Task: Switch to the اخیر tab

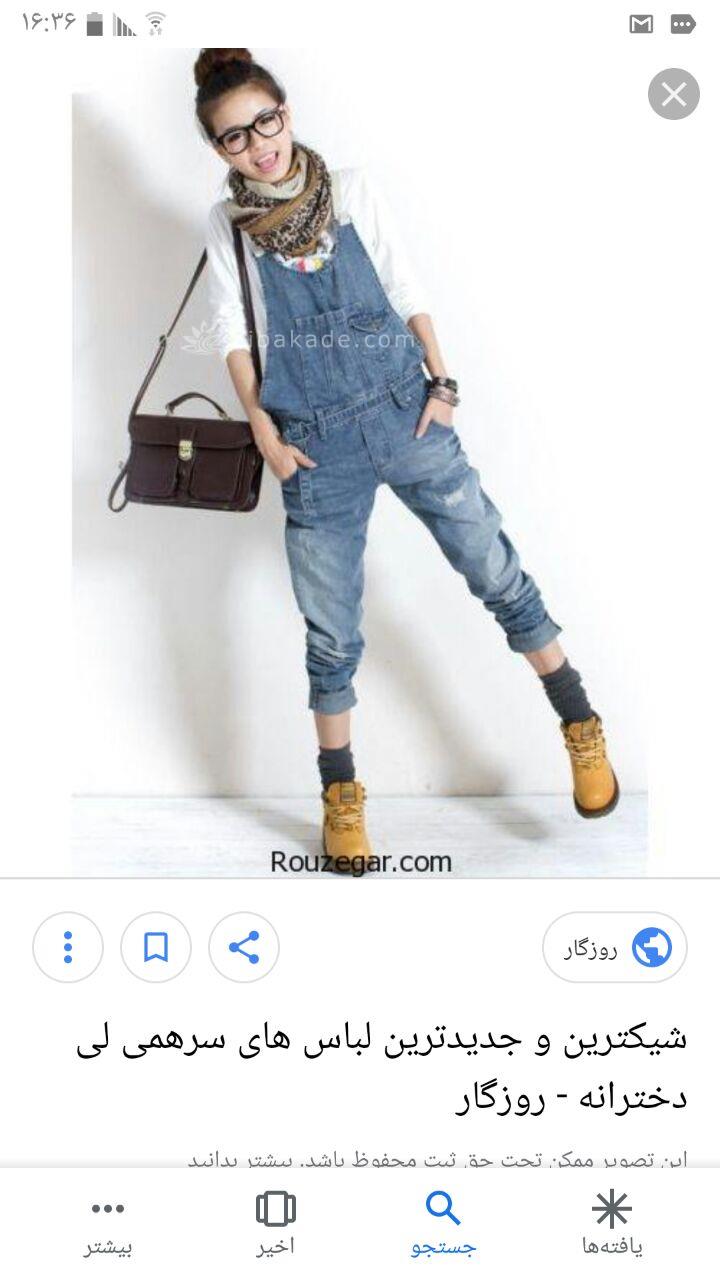Action: 275,1223
